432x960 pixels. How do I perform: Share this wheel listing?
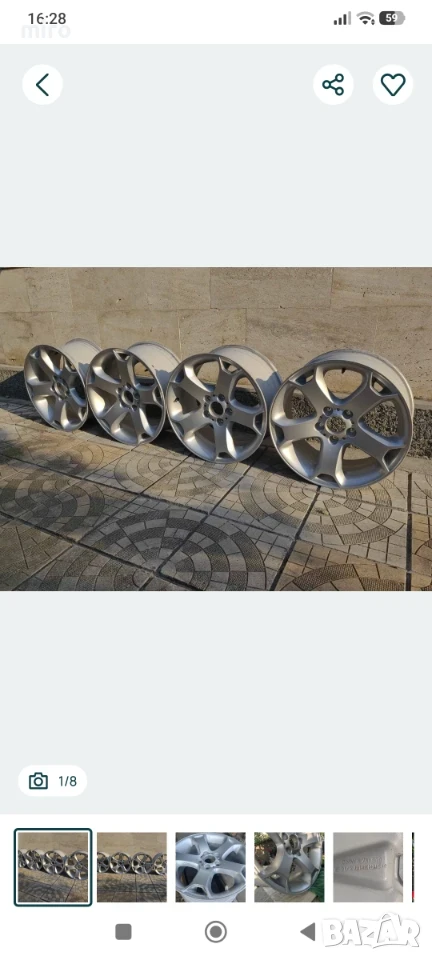pos(333,84)
